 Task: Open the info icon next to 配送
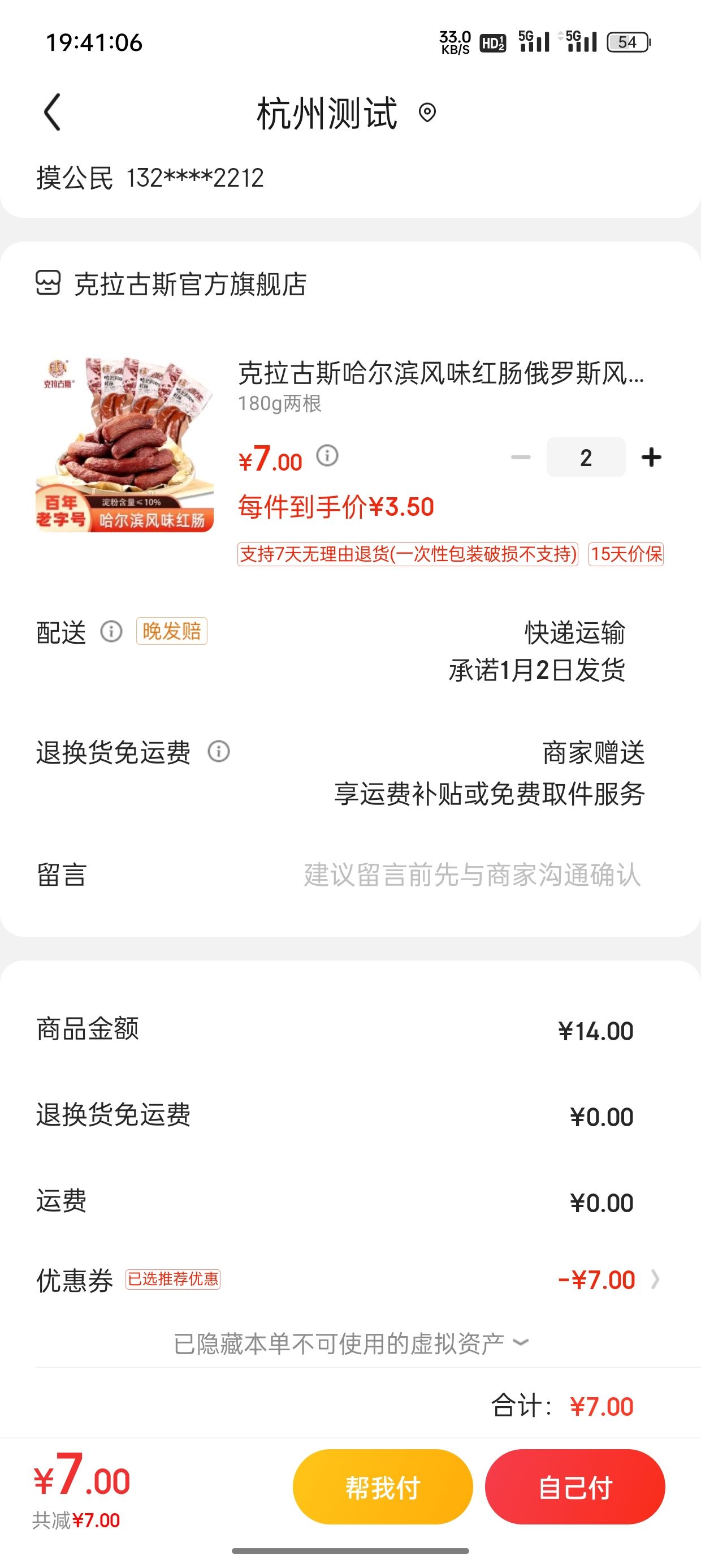[x=111, y=631]
